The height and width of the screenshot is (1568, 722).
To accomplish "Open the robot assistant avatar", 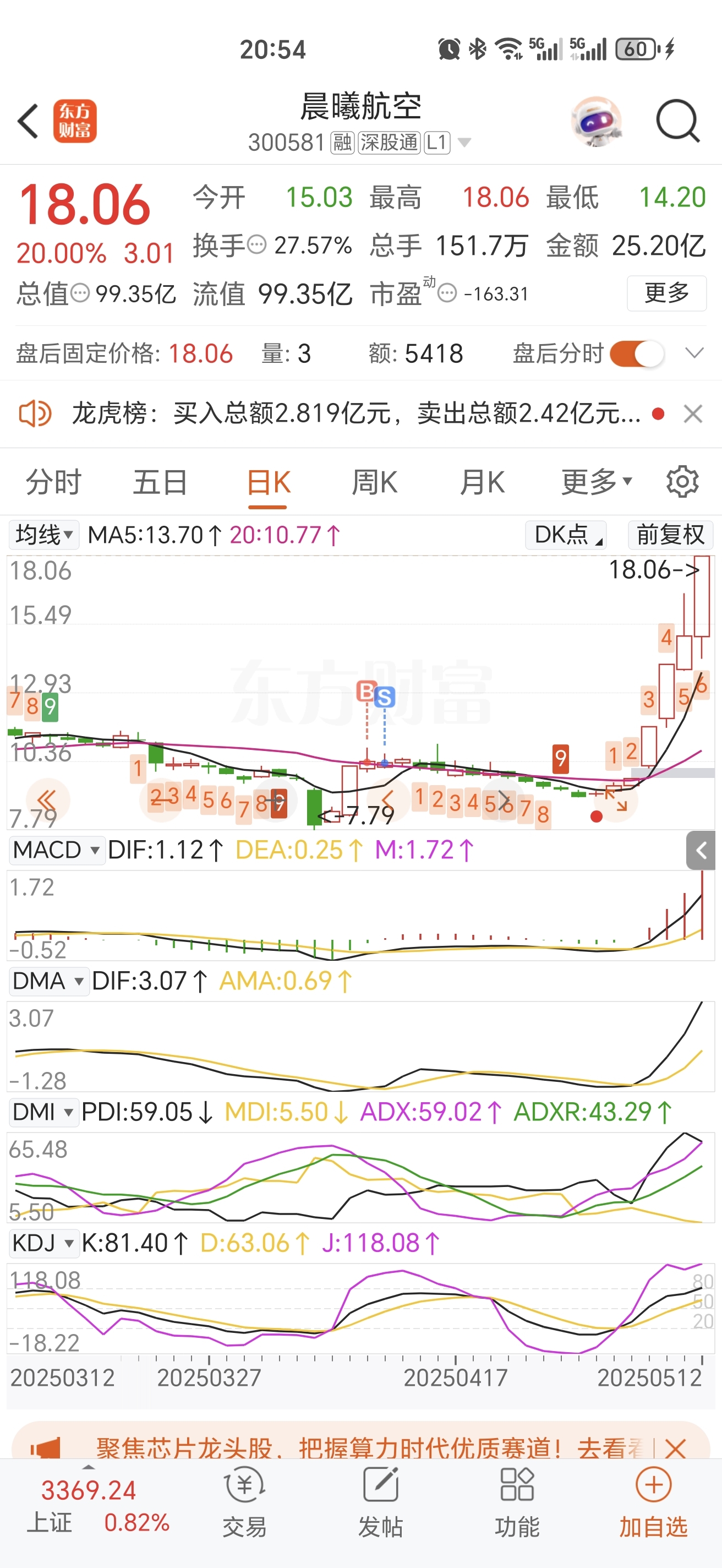I will 596,121.
